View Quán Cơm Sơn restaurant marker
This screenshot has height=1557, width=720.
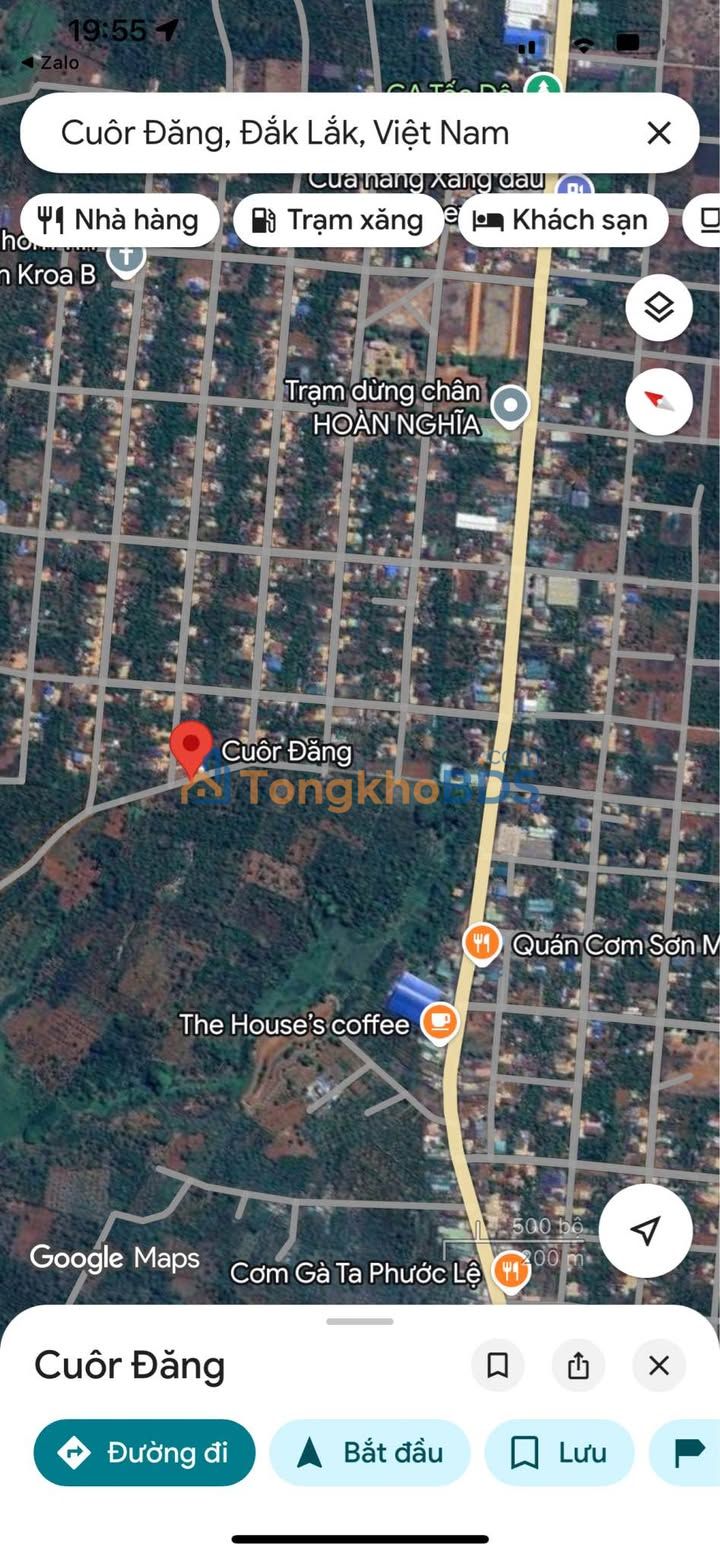(482, 943)
